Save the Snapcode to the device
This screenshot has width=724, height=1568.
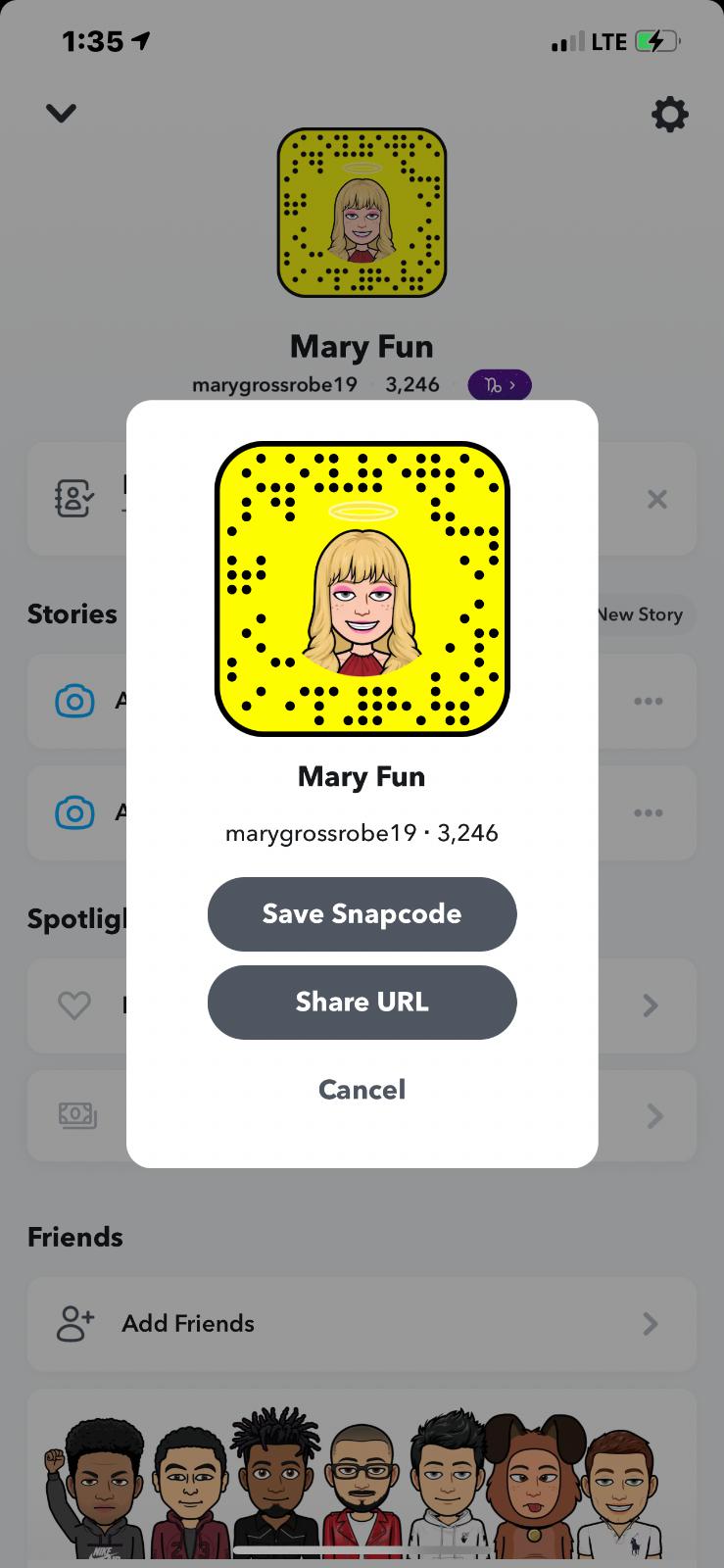[362, 913]
